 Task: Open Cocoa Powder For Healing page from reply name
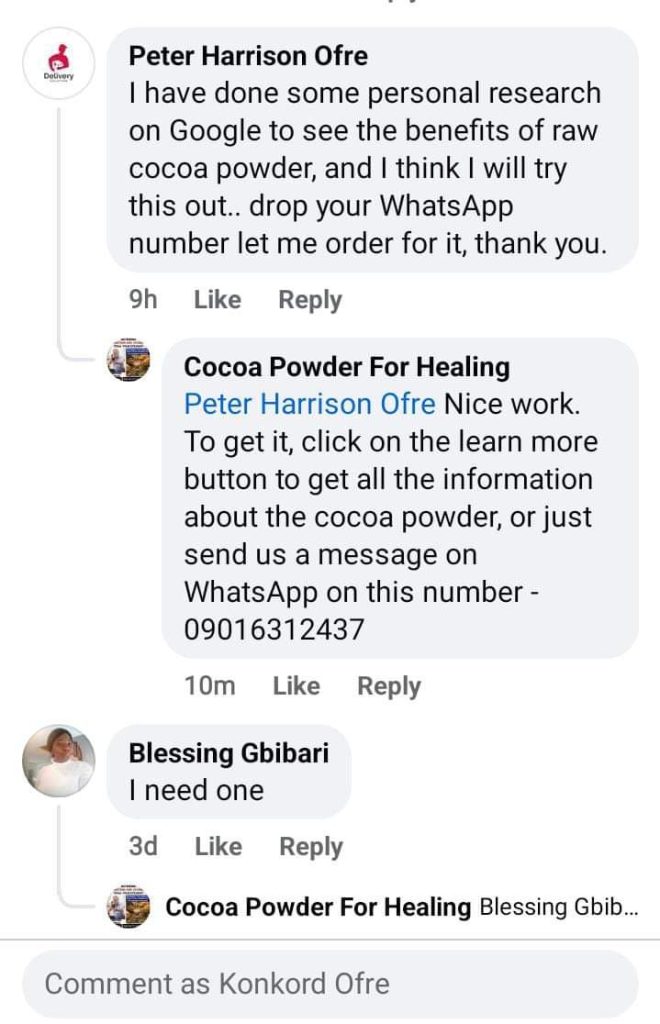pyautogui.click(x=347, y=367)
